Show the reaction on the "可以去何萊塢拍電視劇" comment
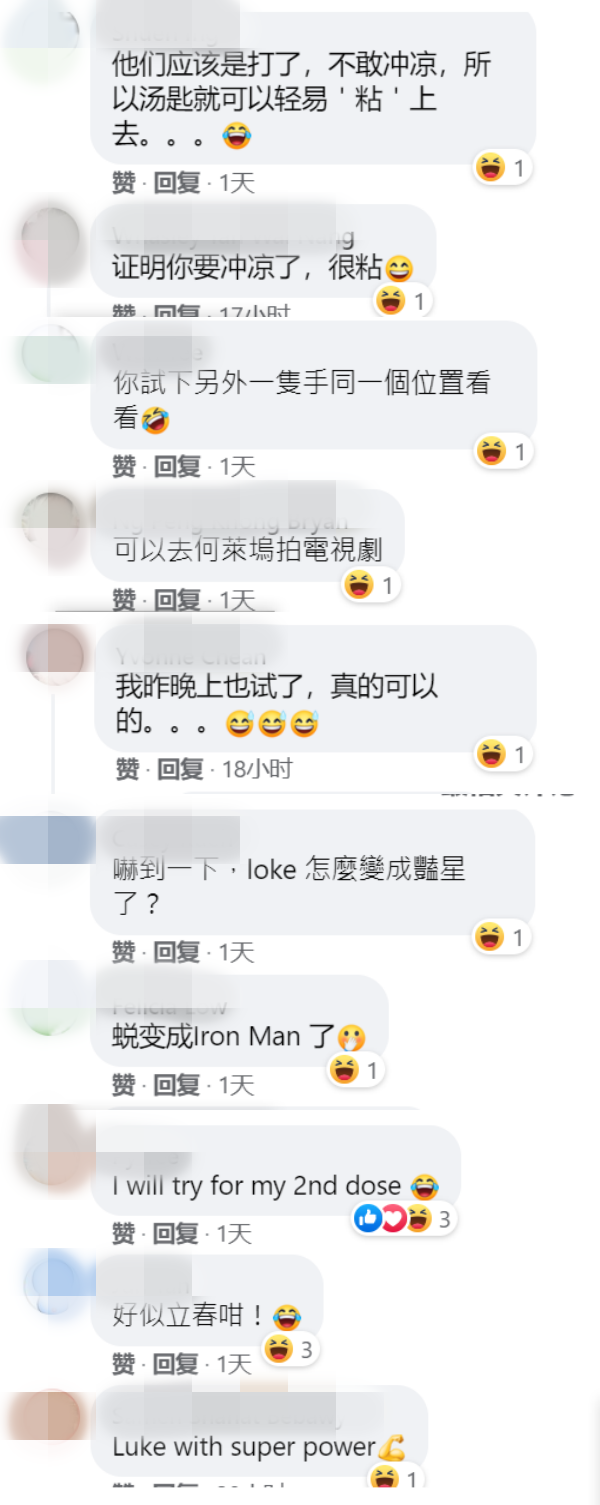Screen dimensions: 600x1505 pyautogui.click(x=371, y=585)
